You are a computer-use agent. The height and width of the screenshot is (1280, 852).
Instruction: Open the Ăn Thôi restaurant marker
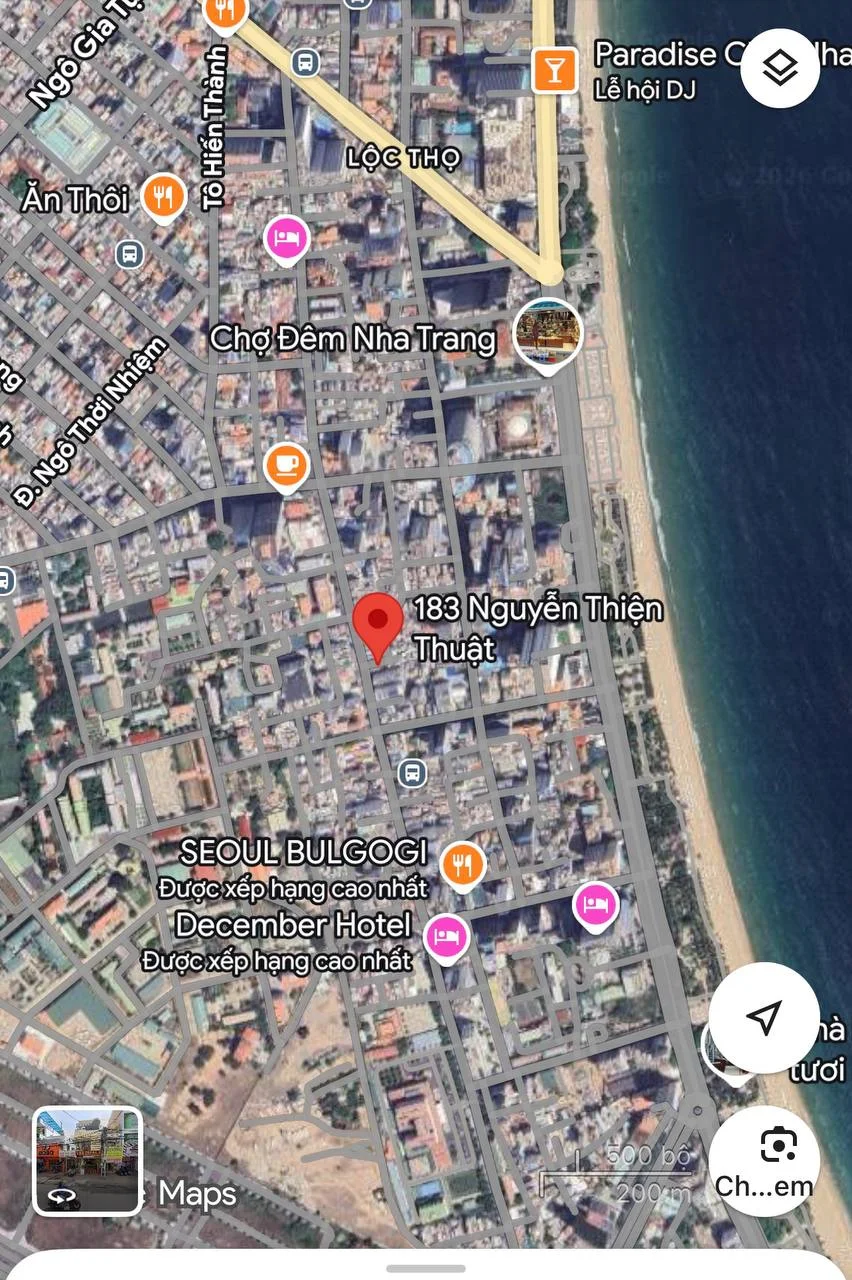point(163,197)
